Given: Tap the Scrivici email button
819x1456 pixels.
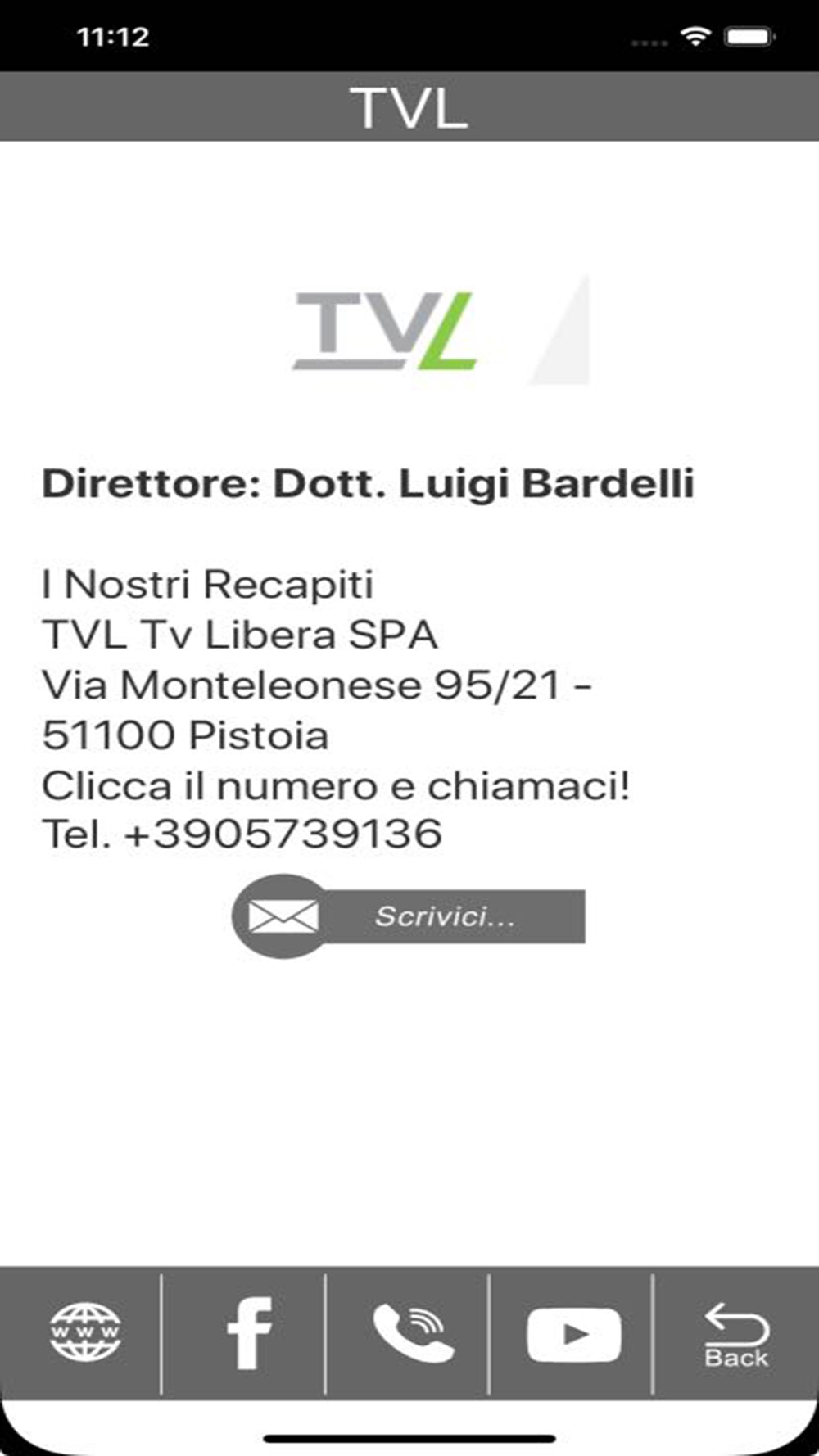Looking at the screenshot, I should [x=409, y=916].
